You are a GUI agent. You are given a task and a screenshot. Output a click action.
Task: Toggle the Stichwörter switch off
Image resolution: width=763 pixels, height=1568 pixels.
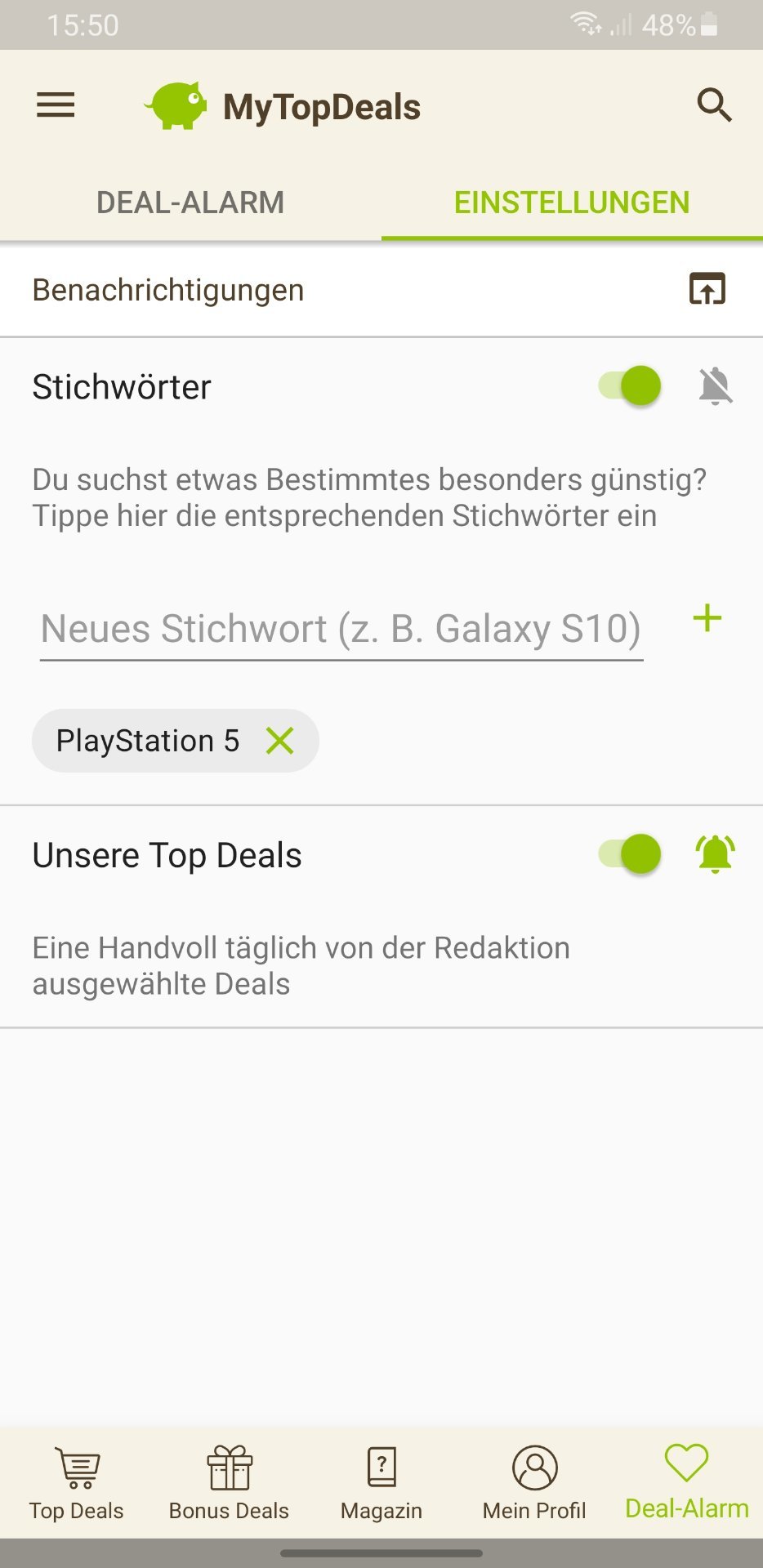pos(629,385)
